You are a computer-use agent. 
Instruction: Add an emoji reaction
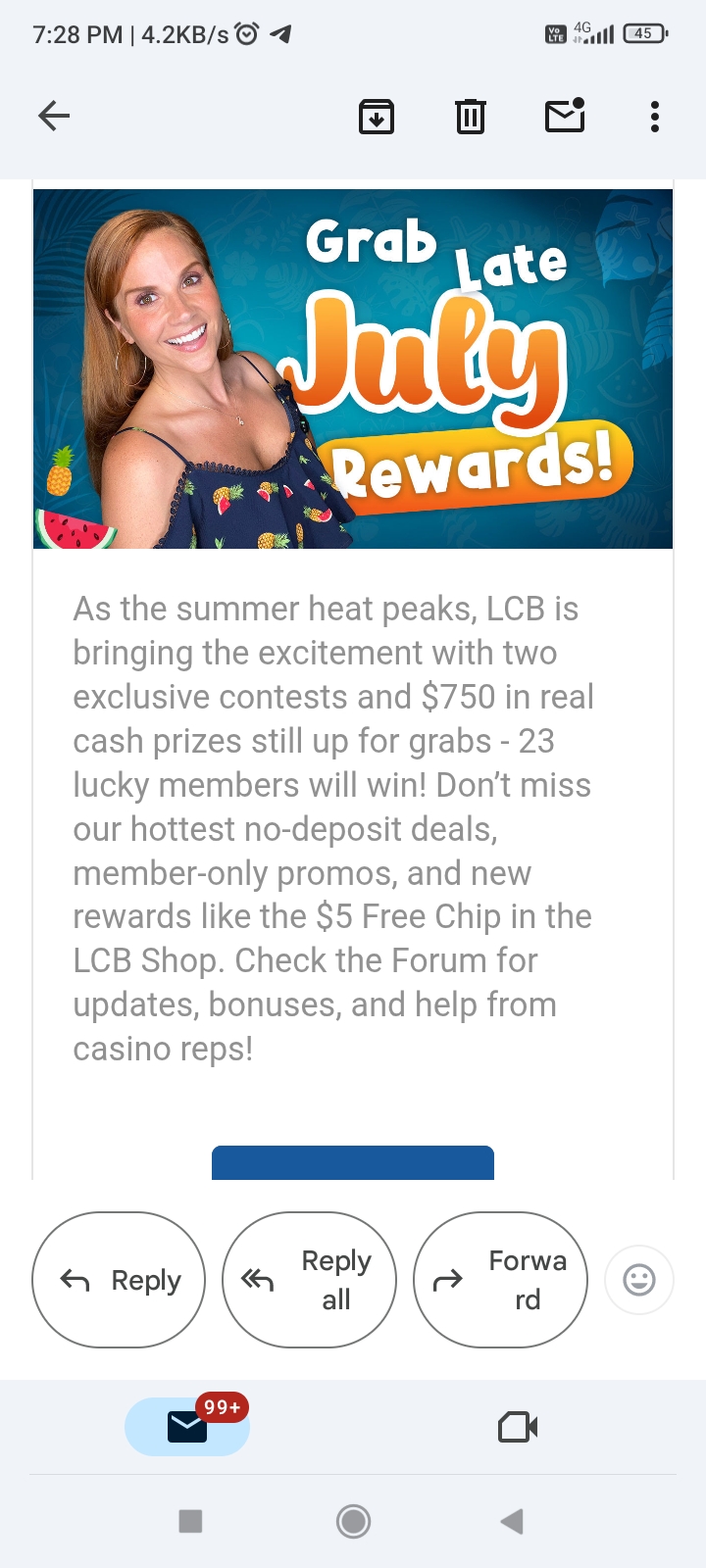(639, 1280)
